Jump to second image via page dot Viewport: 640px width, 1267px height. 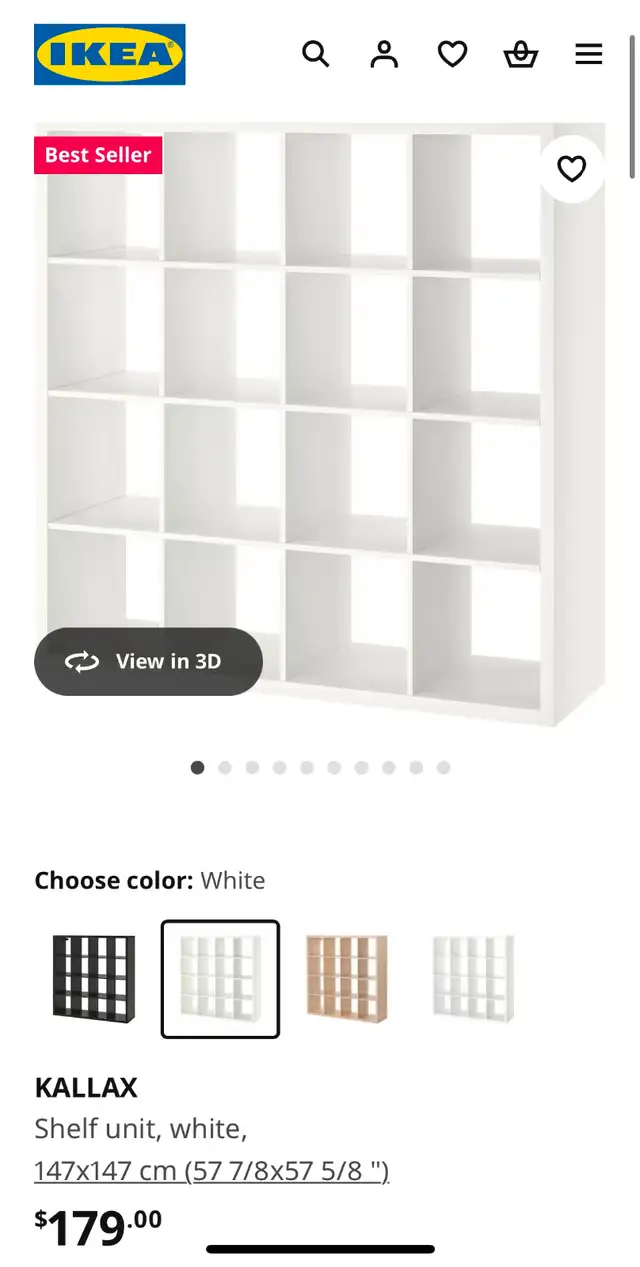pyautogui.click(x=225, y=768)
